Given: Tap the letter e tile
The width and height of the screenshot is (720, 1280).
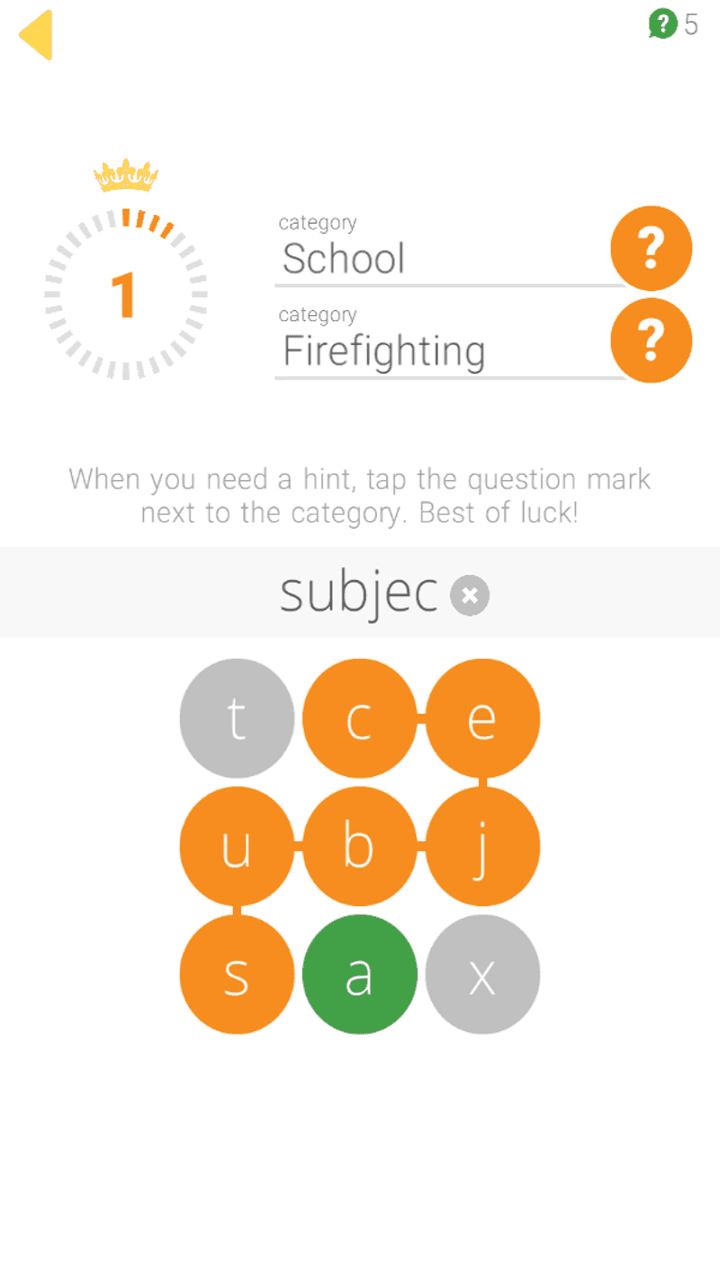Looking at the screenshot, I should click(x=482, y=718).
